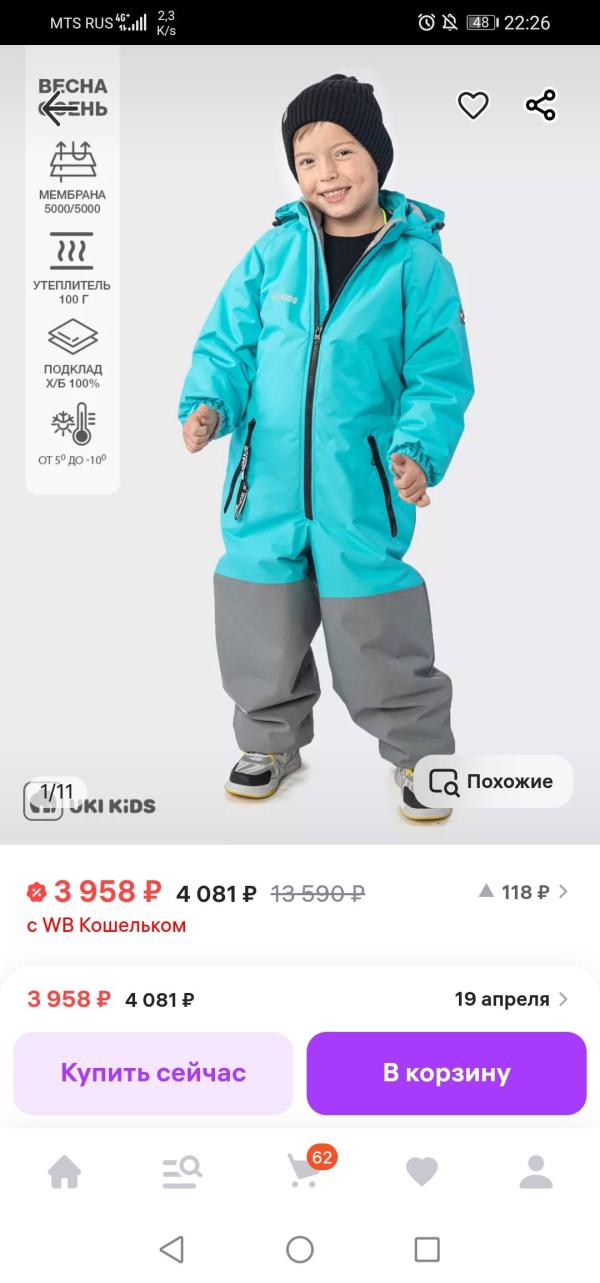Viewport: 600px width, 1283px height.
Task: Open the system recent apps view
Action: point(427,1249)
